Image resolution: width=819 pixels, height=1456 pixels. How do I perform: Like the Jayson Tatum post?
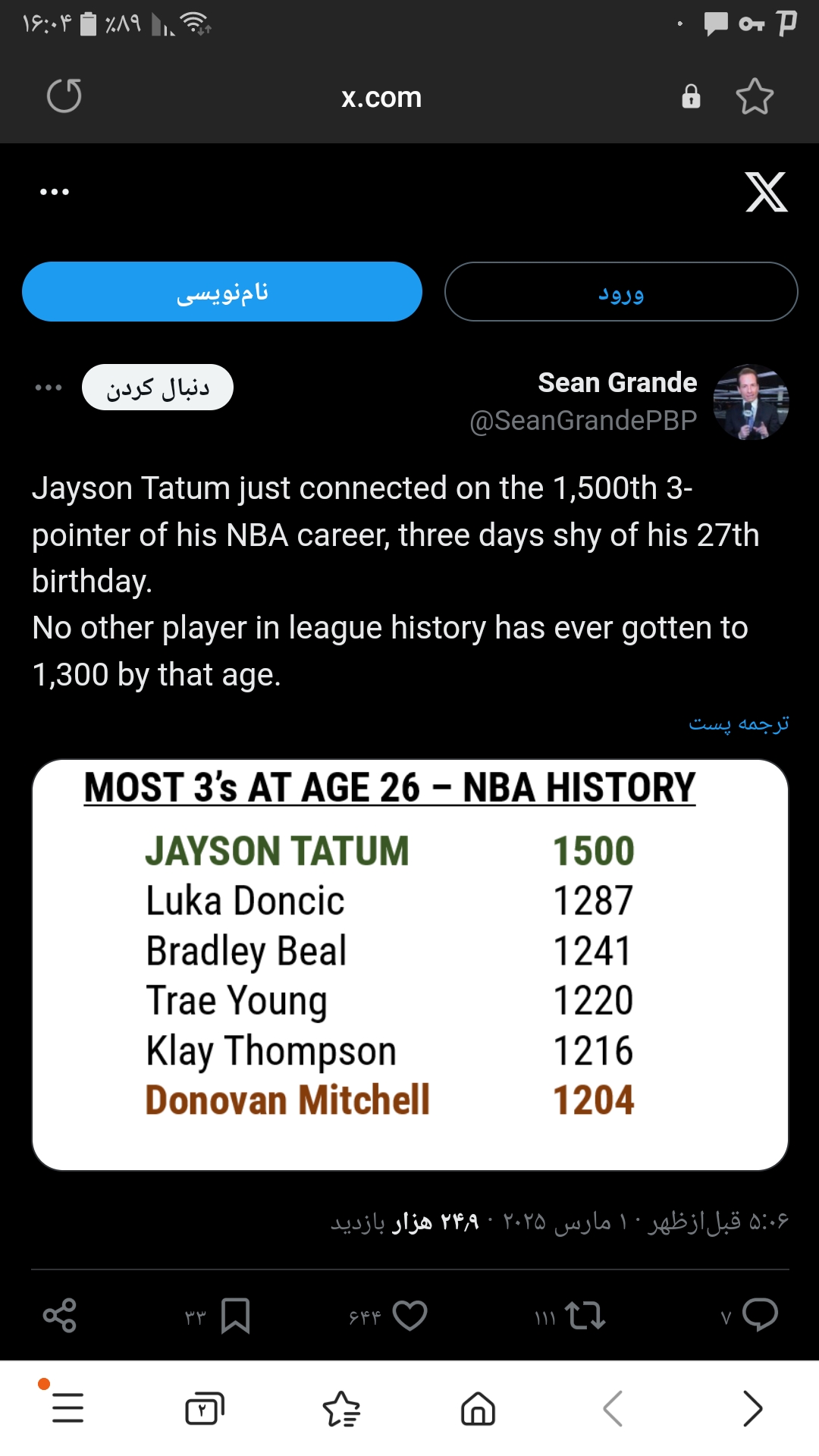coord(410,1315)
